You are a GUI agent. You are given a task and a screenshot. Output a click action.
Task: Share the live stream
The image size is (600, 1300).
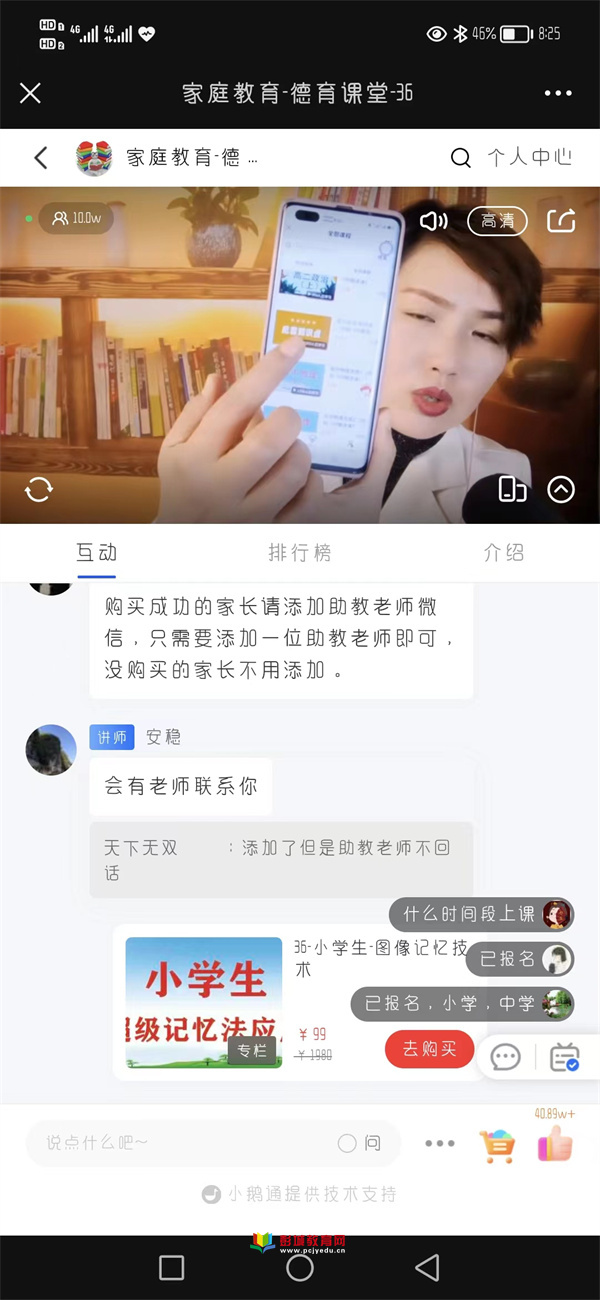click(x=561, y=220)
